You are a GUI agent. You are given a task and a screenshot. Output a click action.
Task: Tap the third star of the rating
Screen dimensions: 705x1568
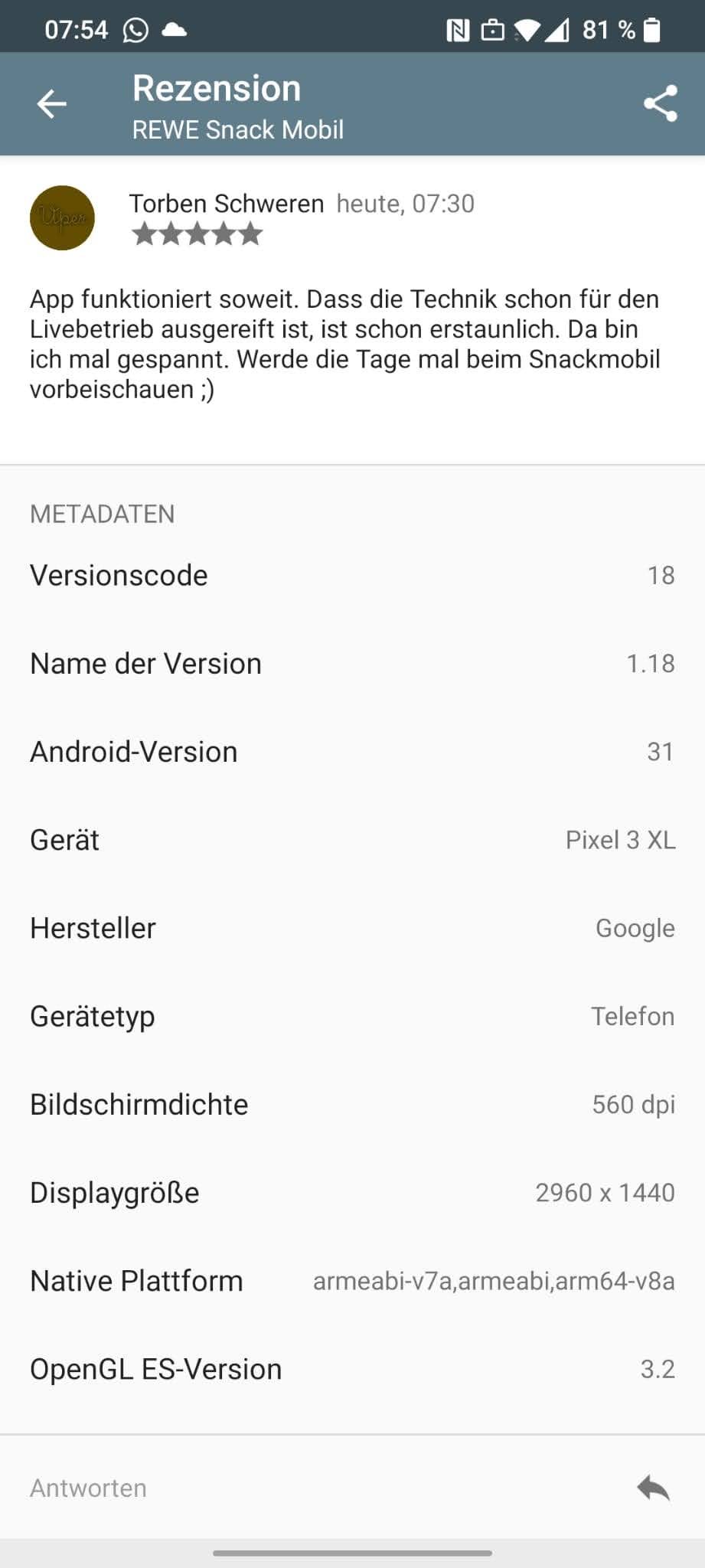pos(197,234)
